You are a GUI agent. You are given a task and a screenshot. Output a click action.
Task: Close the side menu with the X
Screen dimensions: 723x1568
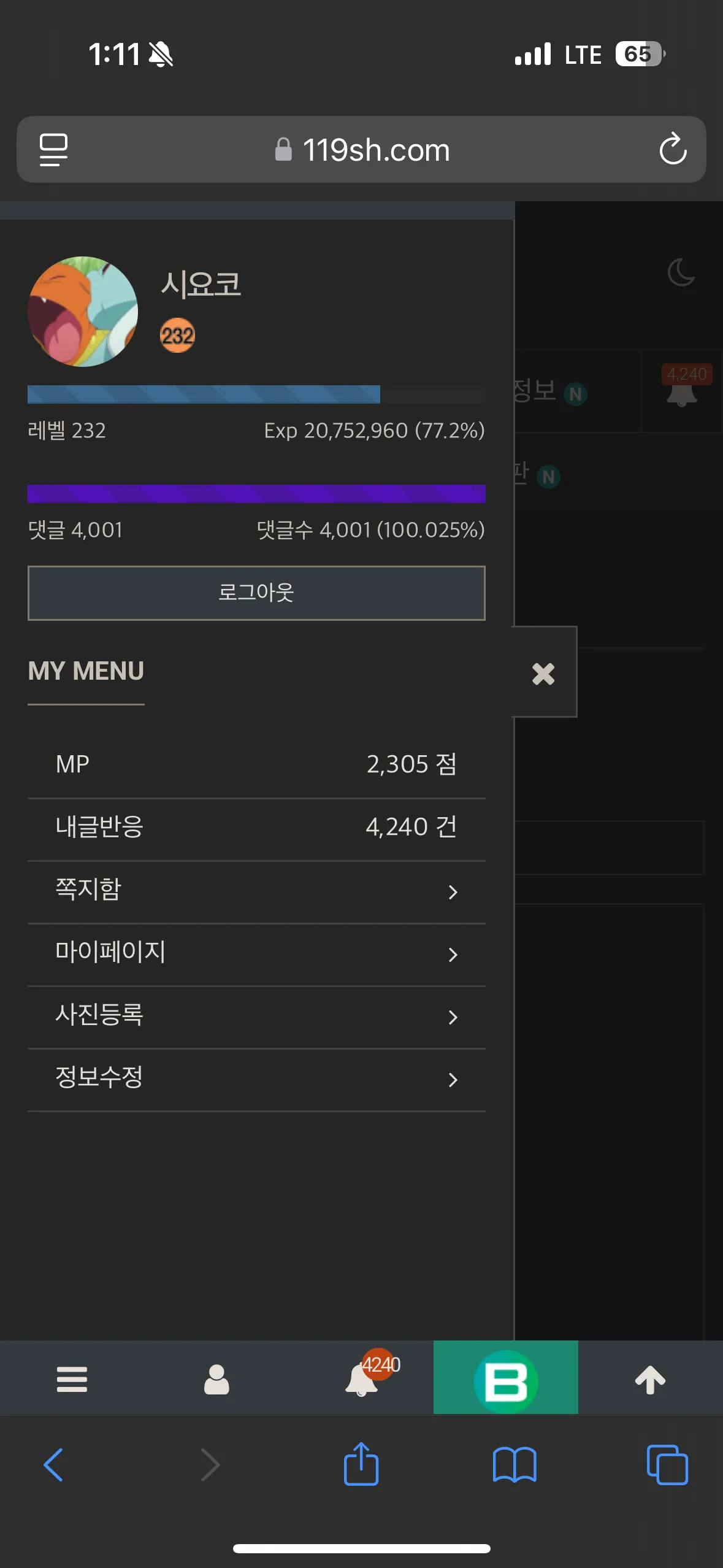(543, 673)
